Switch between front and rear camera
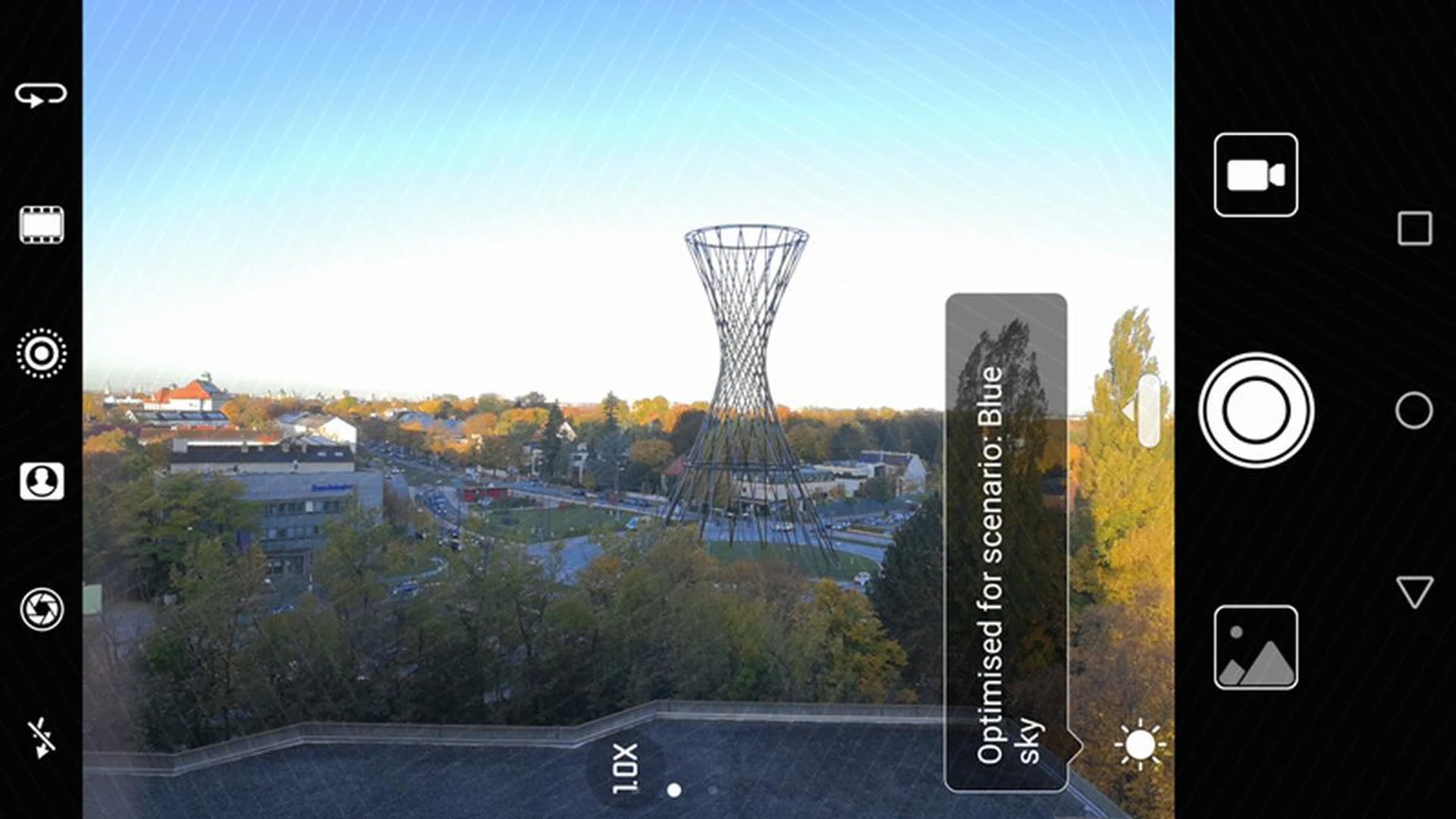 41,96
